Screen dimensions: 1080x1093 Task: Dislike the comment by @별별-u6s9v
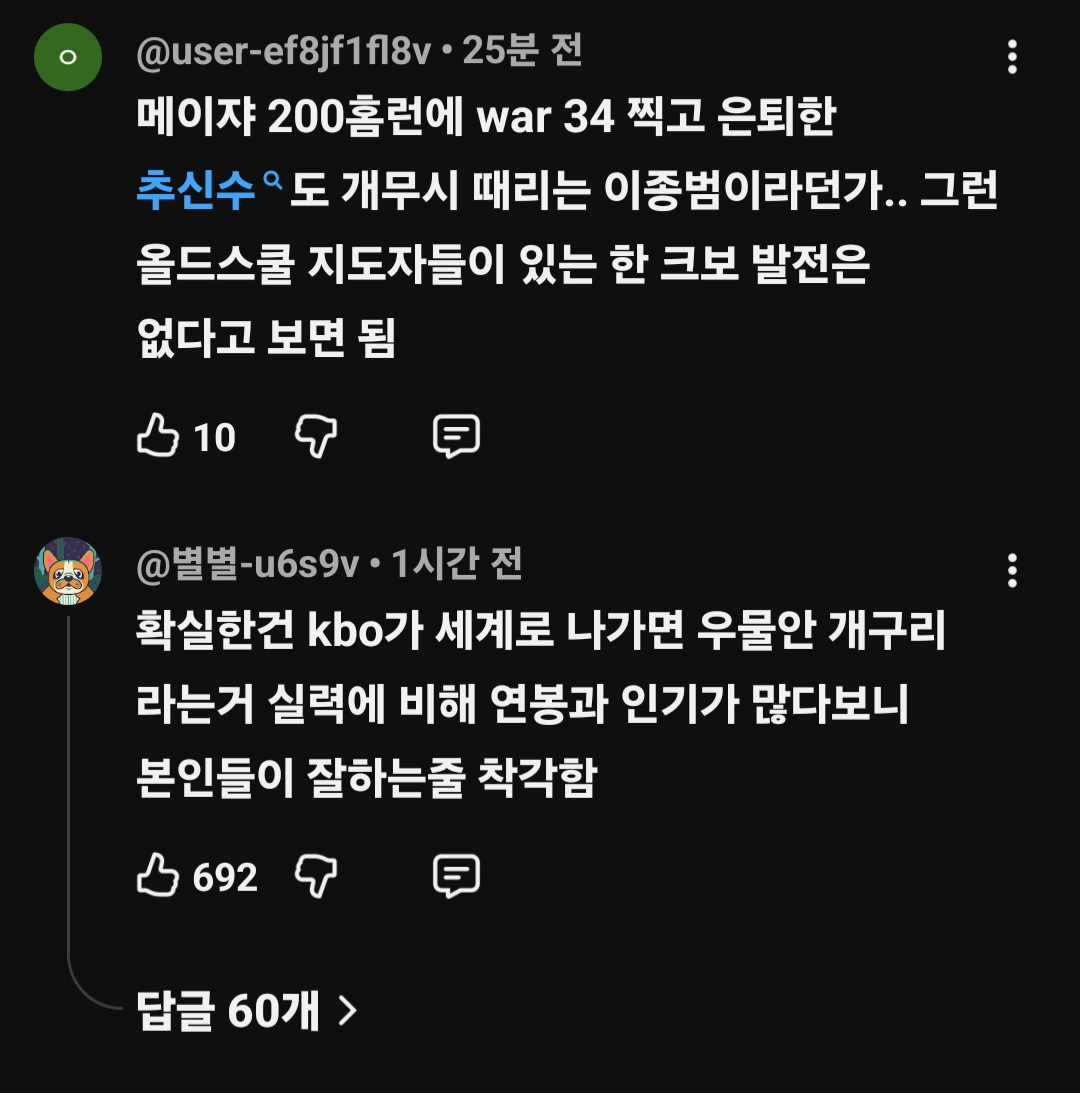pyautogui.click(x=316, y=877)
